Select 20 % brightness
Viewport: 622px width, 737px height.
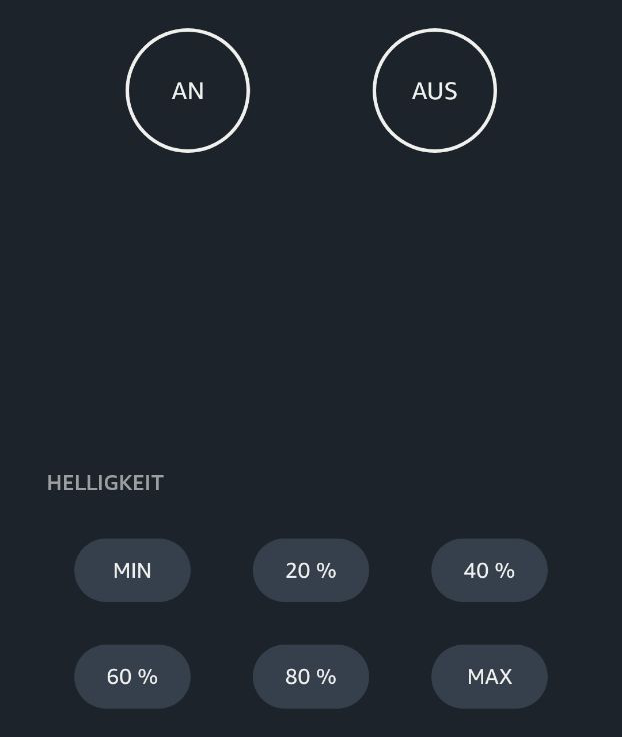click(311, 570)
